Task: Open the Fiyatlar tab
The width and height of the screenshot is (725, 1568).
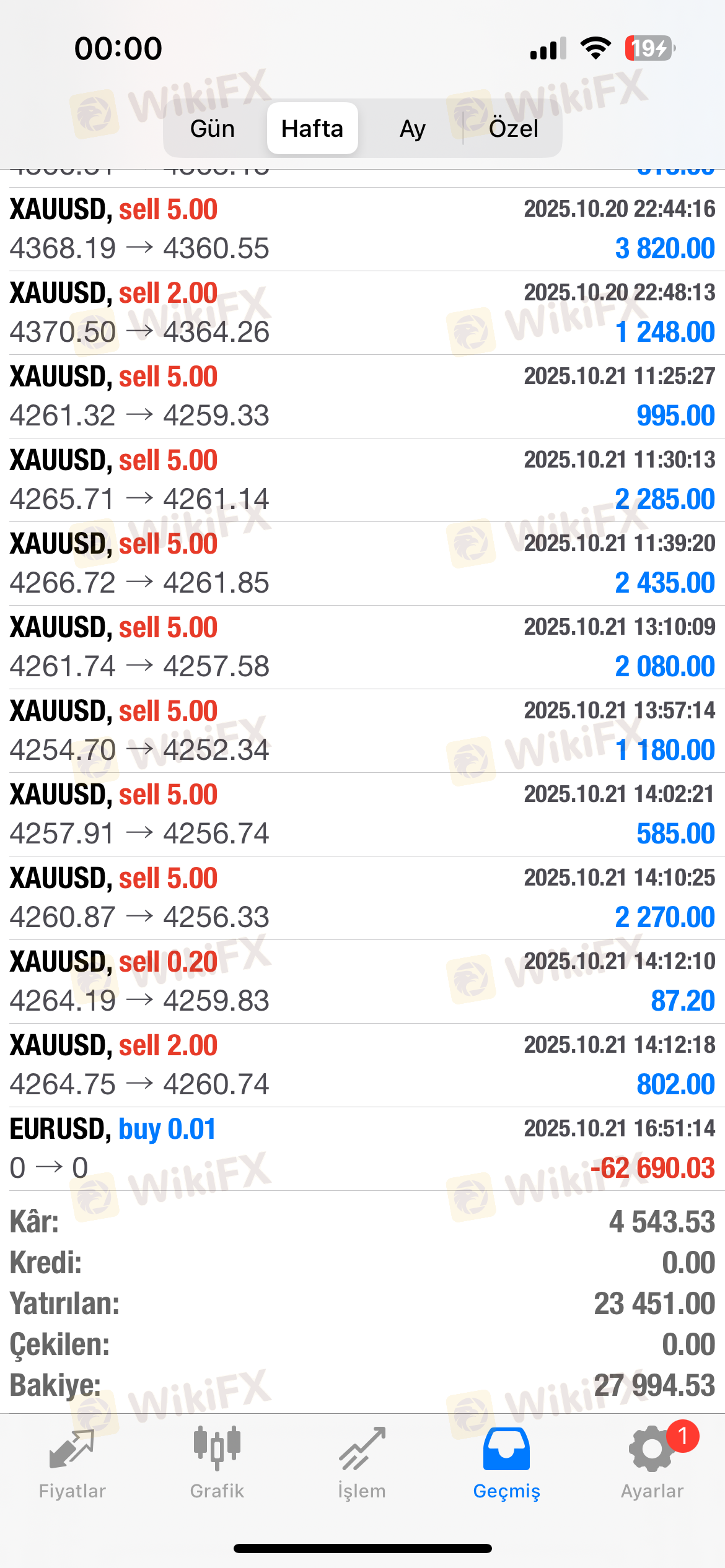Action: pos(72,1464)
